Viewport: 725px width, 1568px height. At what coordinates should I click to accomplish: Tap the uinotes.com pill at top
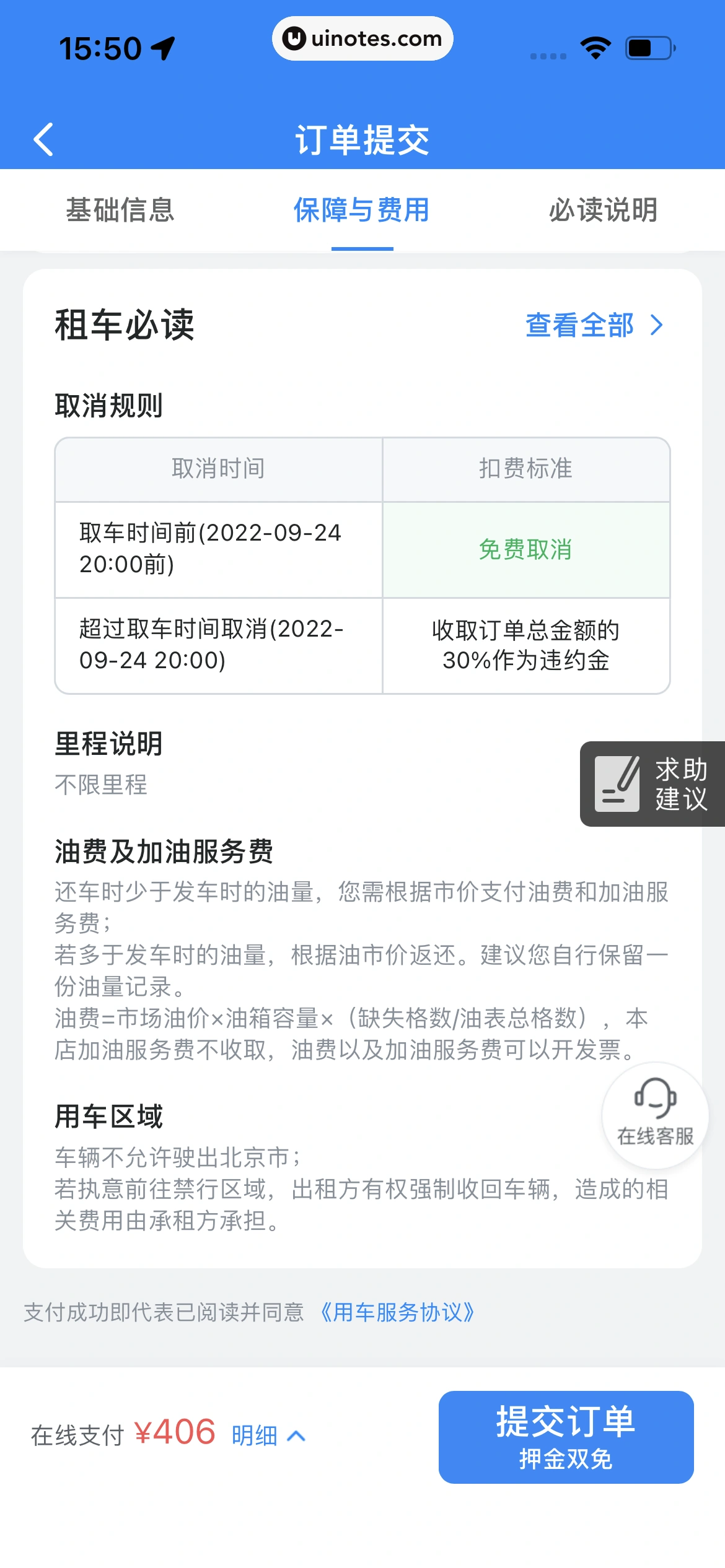point(362,38)
